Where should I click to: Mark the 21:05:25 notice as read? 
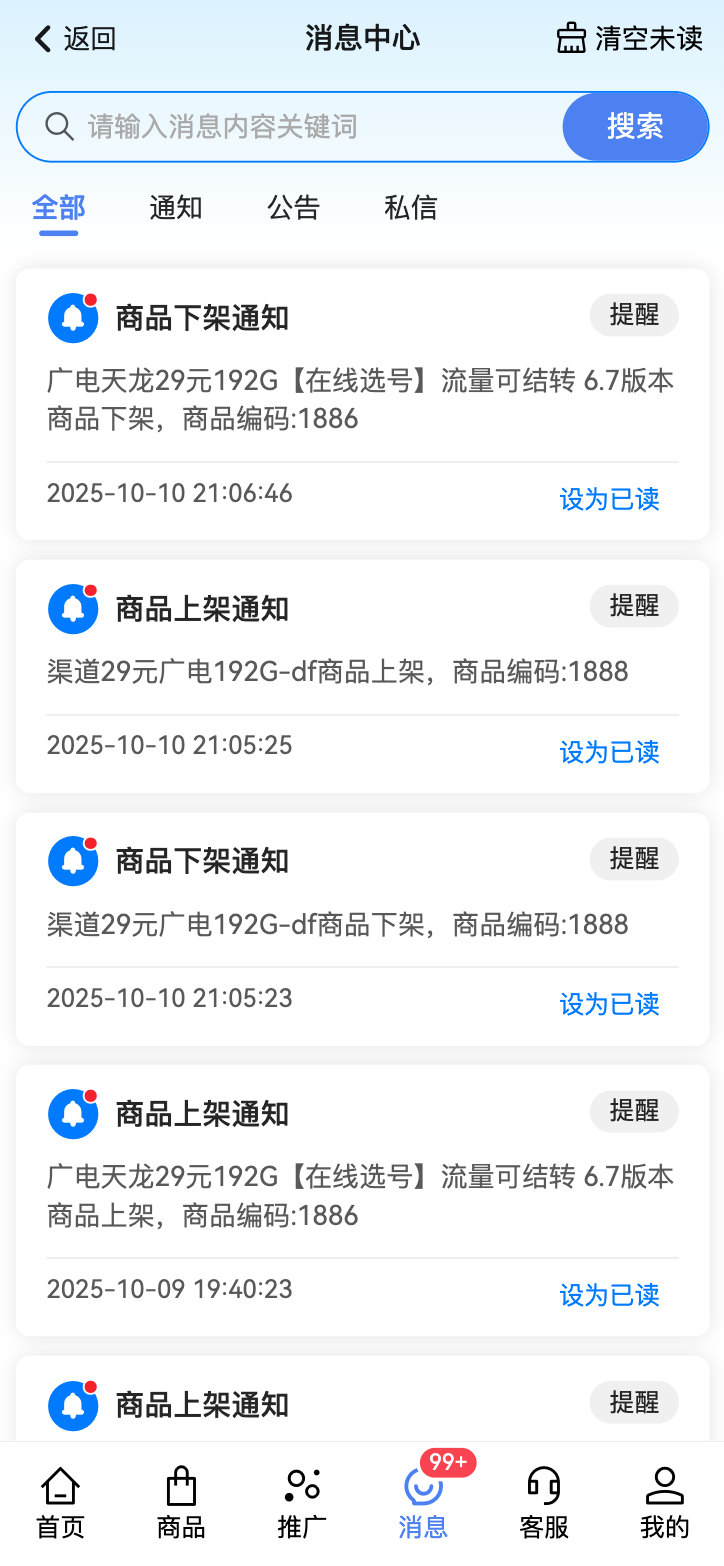(609, 752)
